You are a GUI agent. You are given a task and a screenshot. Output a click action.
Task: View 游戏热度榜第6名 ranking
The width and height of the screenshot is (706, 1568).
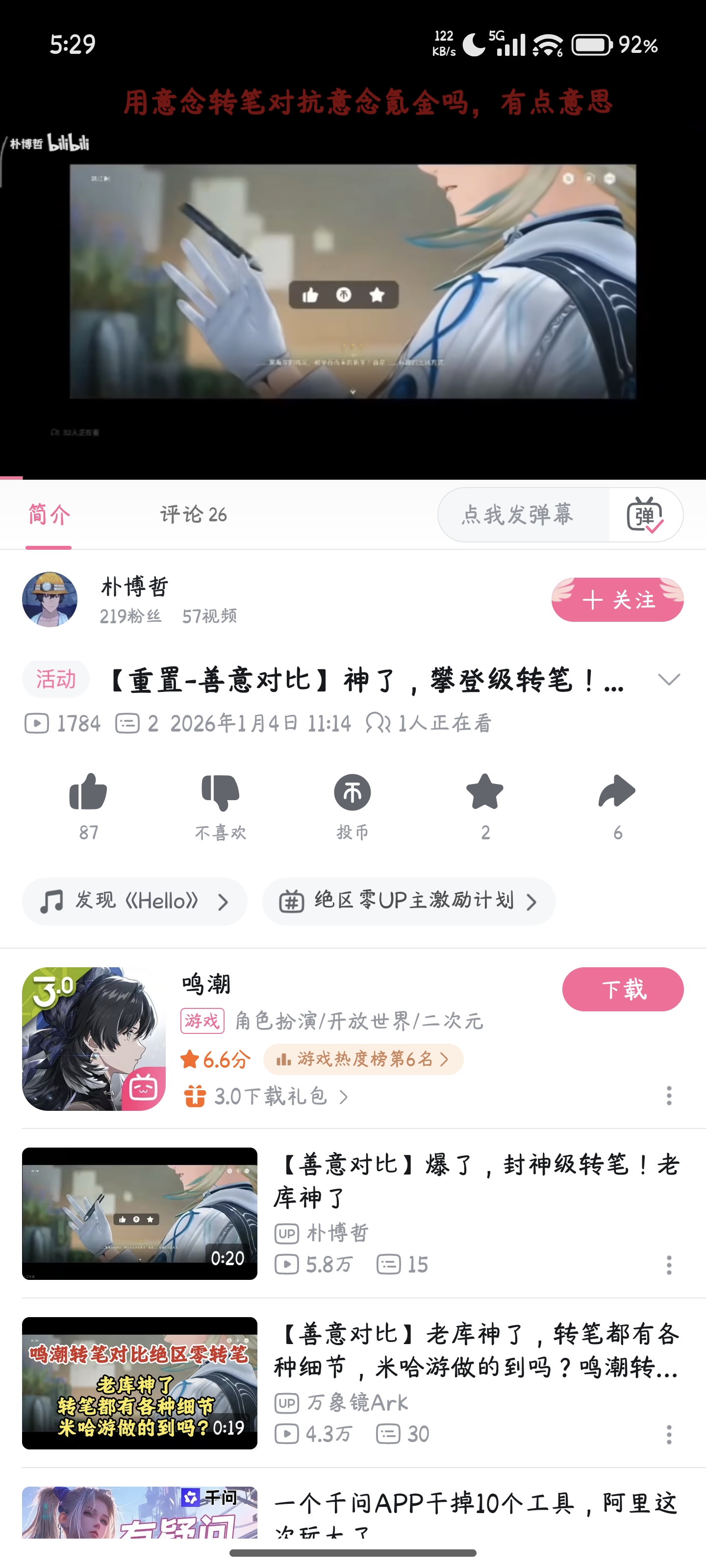coord(364,1059)
